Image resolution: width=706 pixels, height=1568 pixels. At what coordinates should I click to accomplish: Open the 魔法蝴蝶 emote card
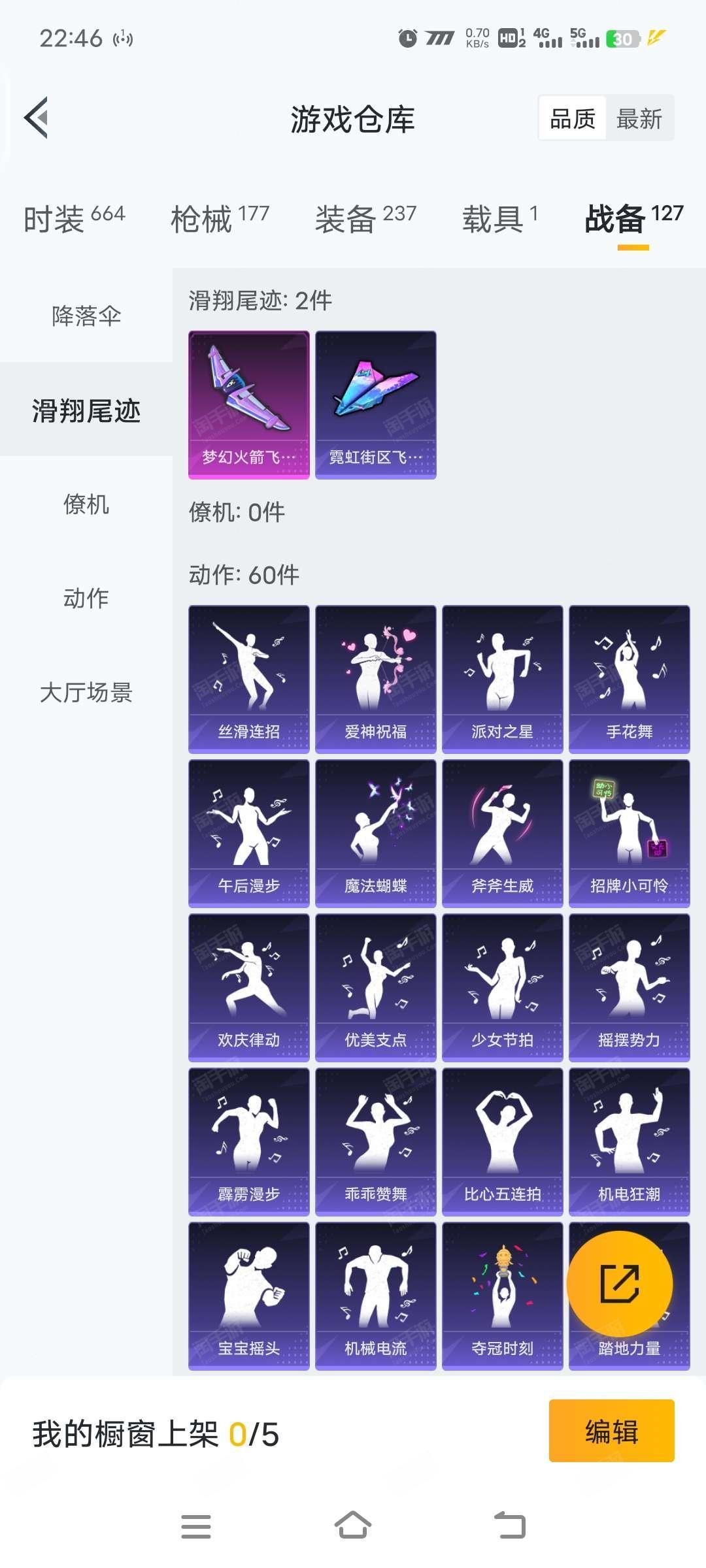click(376, 834)
